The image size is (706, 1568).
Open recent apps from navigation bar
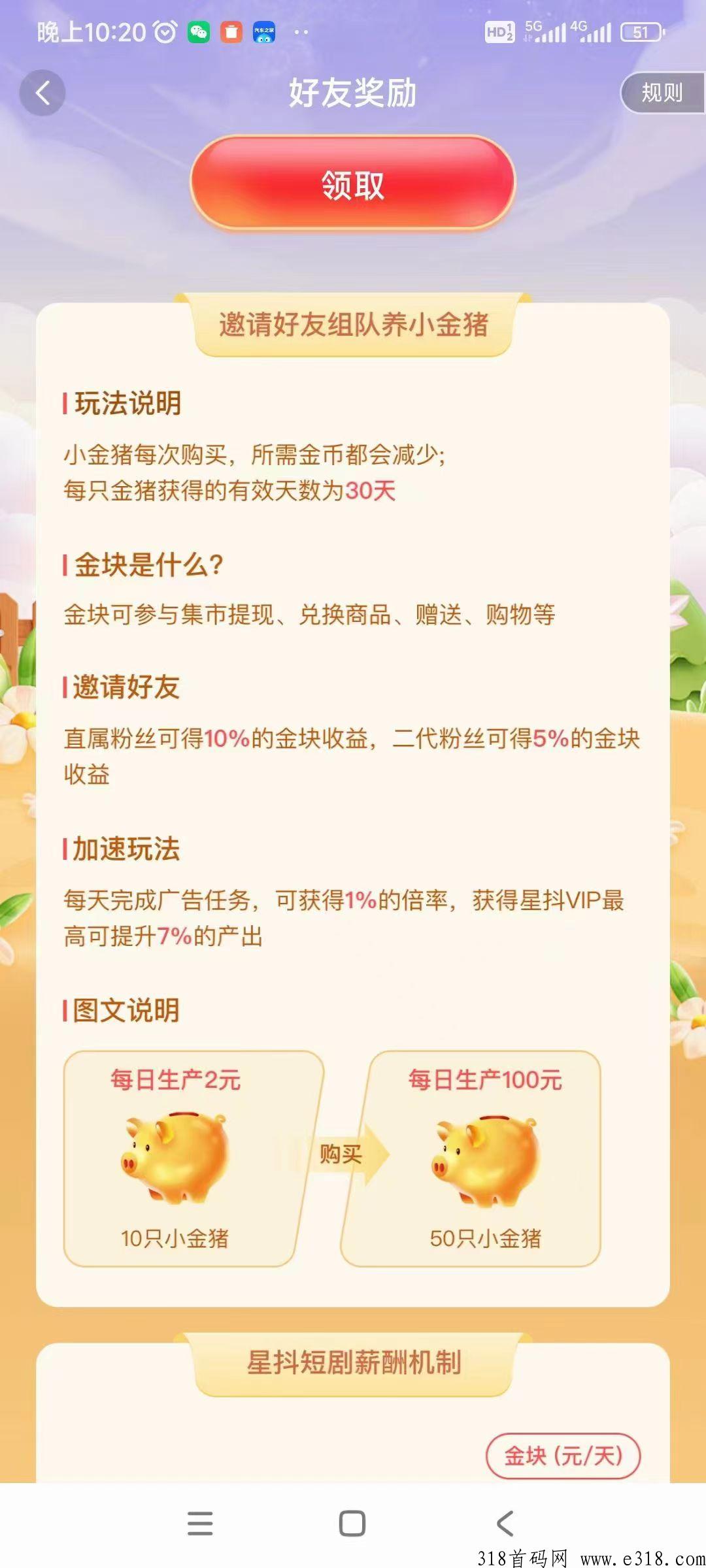200,1523
